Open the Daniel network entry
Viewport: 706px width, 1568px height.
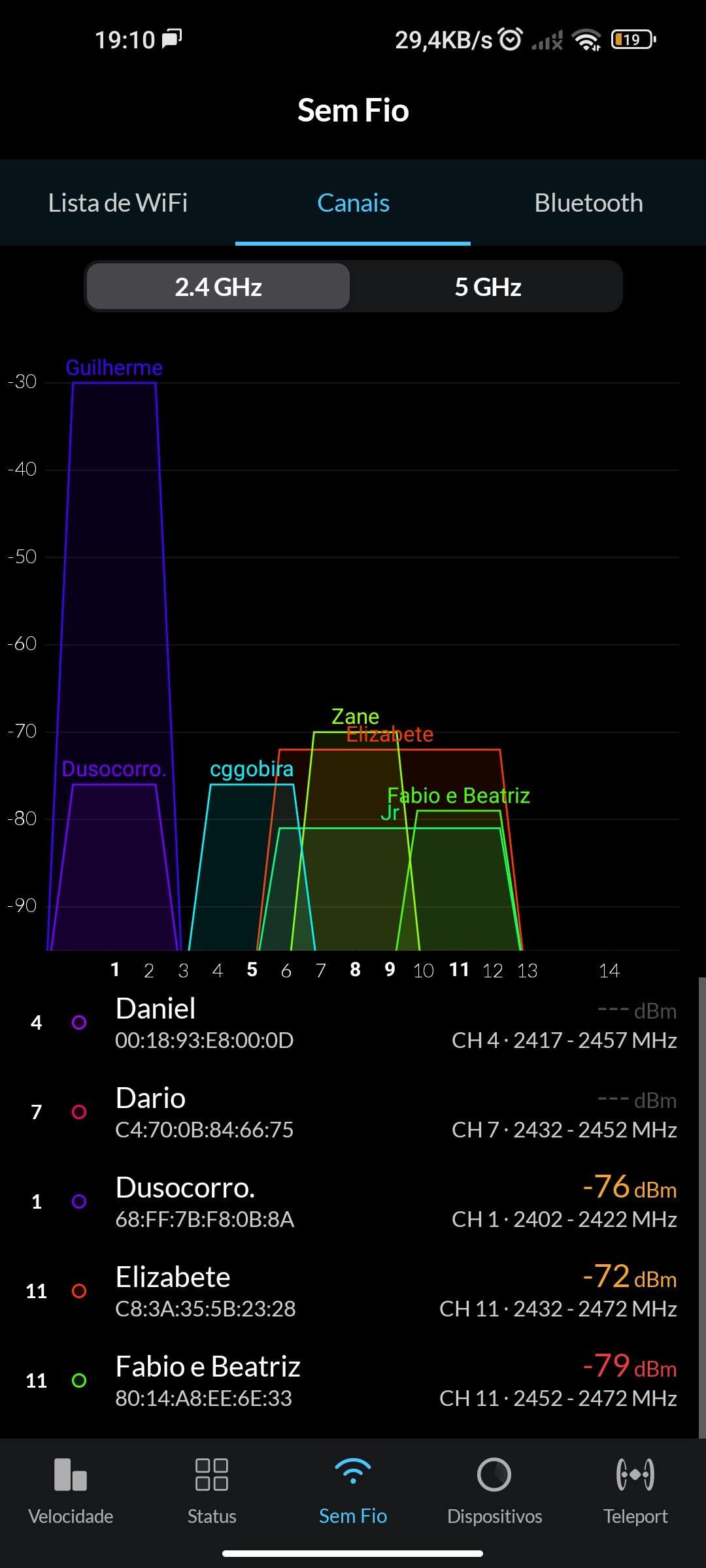[353, 1023]
